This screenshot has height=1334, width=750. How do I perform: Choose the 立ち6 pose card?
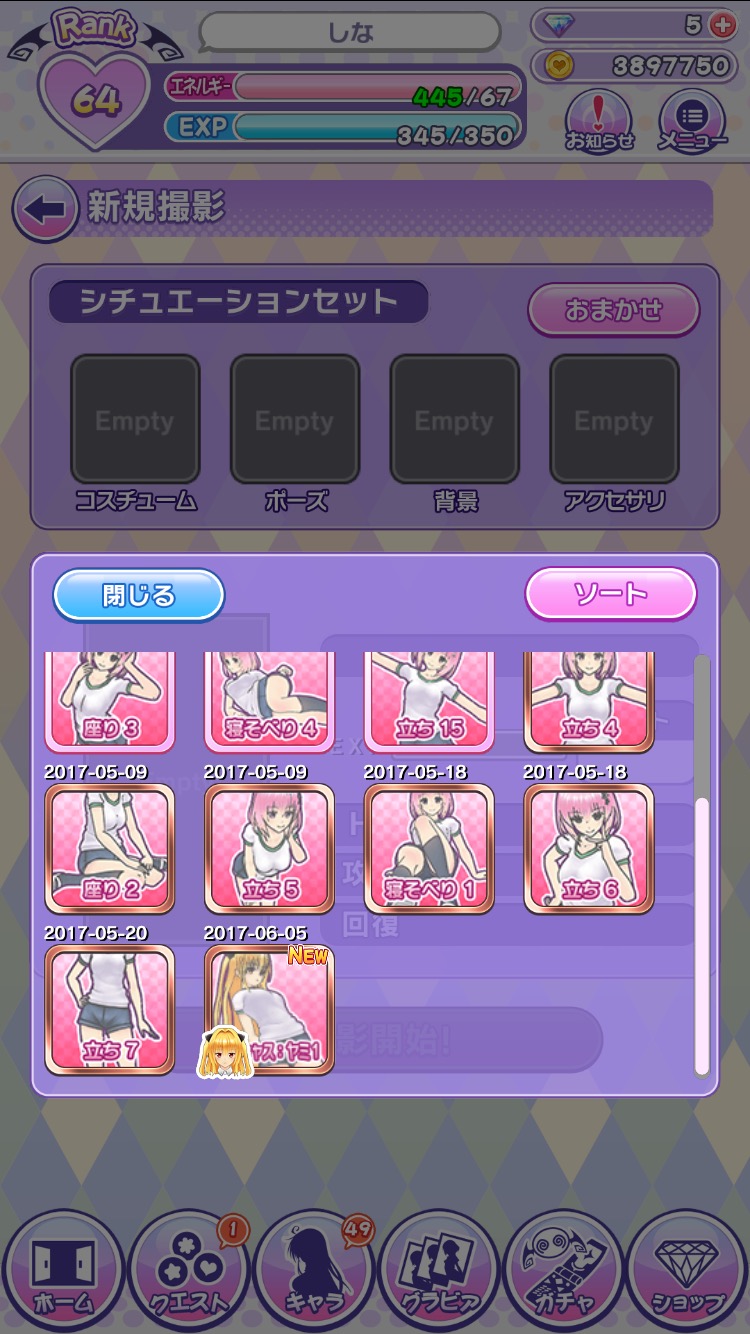pos(589,848)
